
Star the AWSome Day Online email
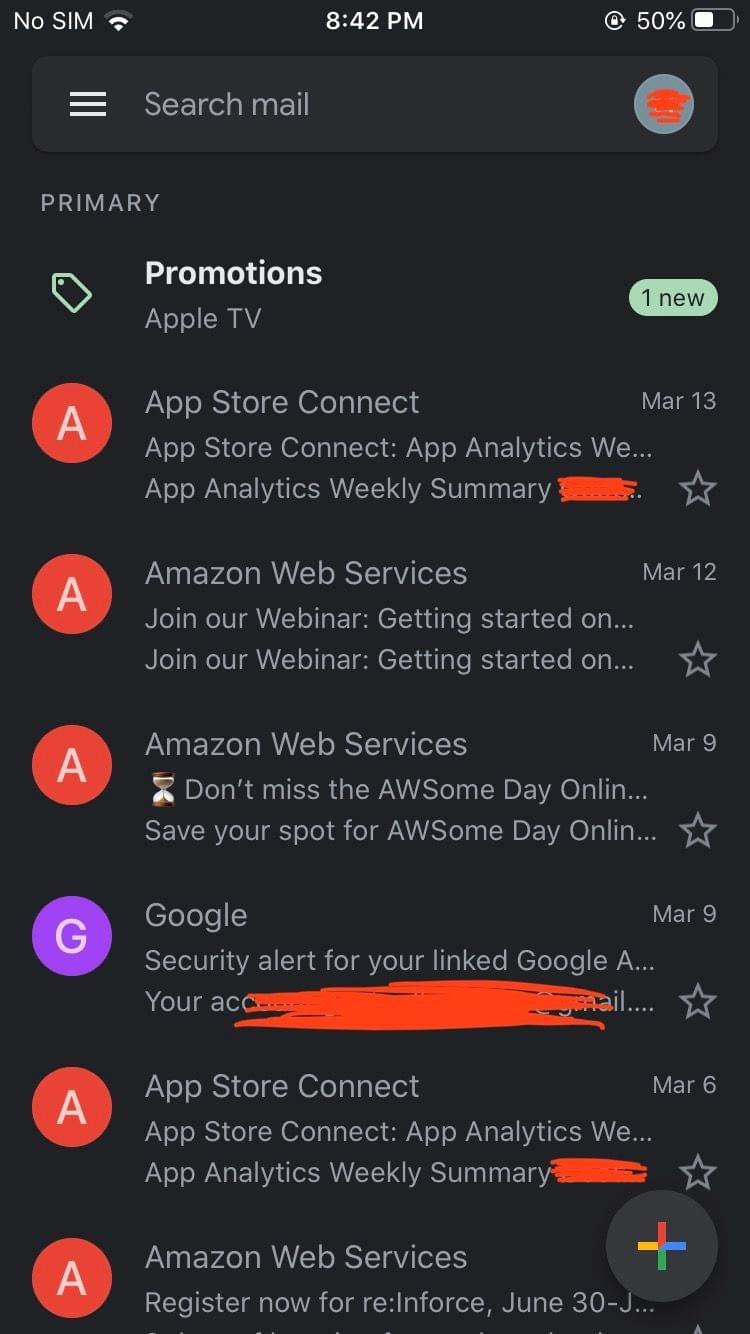point(697,831)
